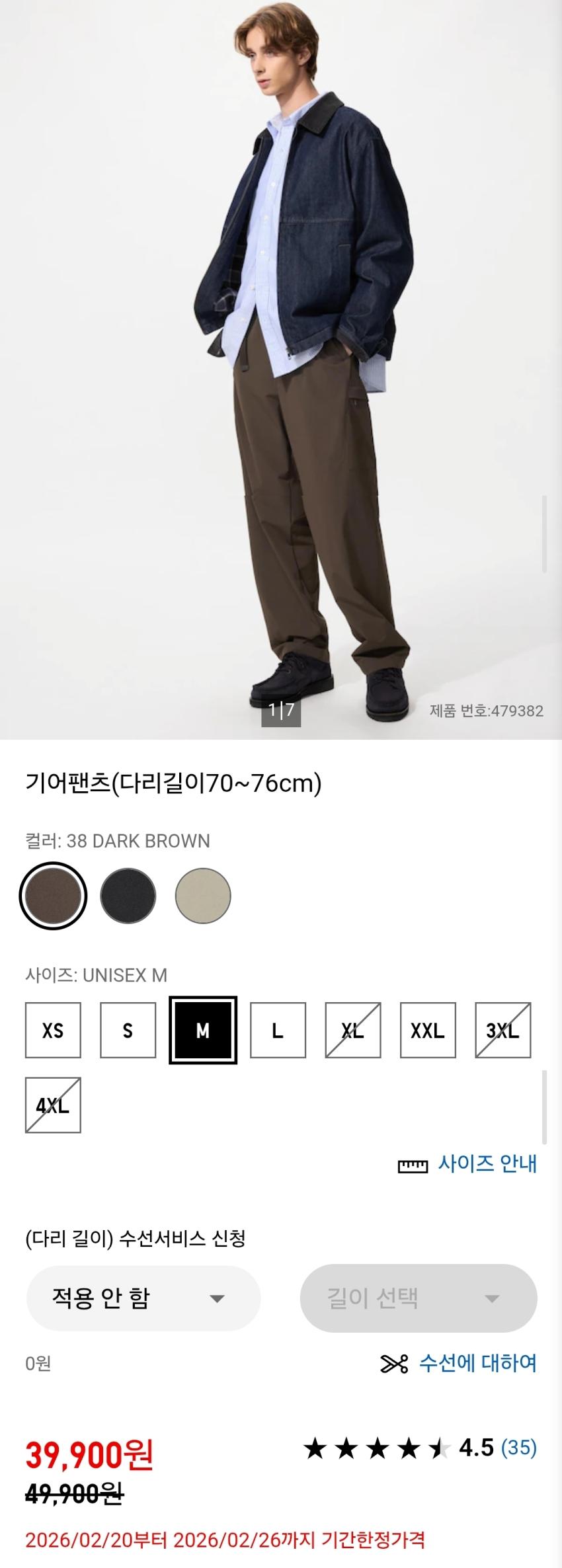Open the 사이즈 안내 size guide
The height and width of the screenshot is (1568, 562).
click(x=467, y=1163)
